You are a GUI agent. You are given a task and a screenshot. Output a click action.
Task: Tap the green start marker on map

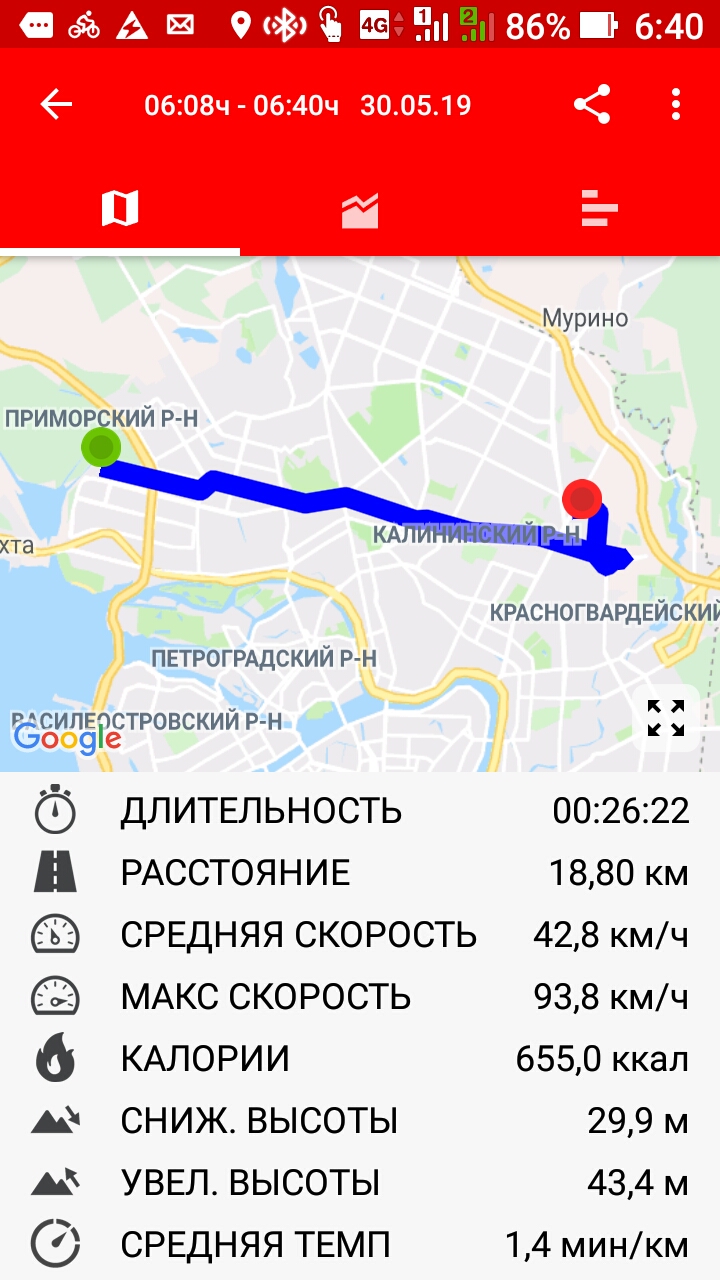(101, 447)
